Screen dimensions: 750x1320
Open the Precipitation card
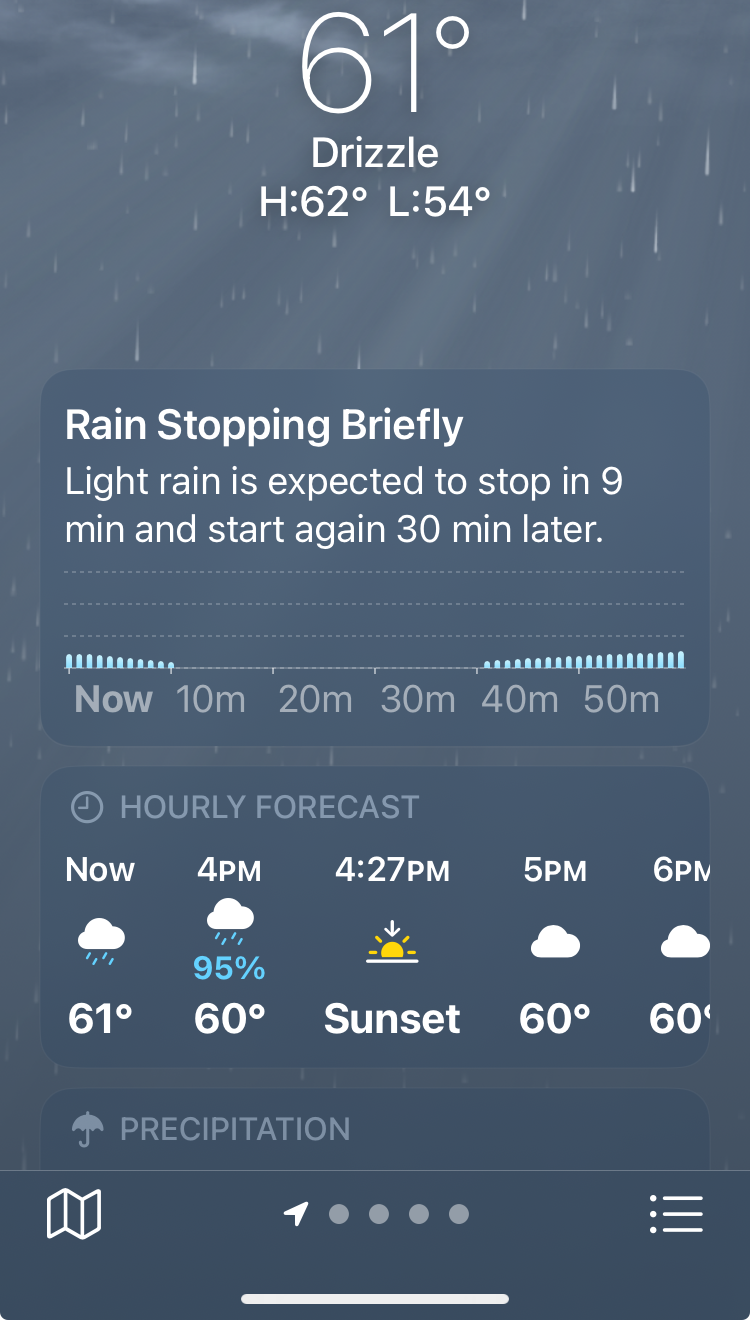coord(375,1129)
